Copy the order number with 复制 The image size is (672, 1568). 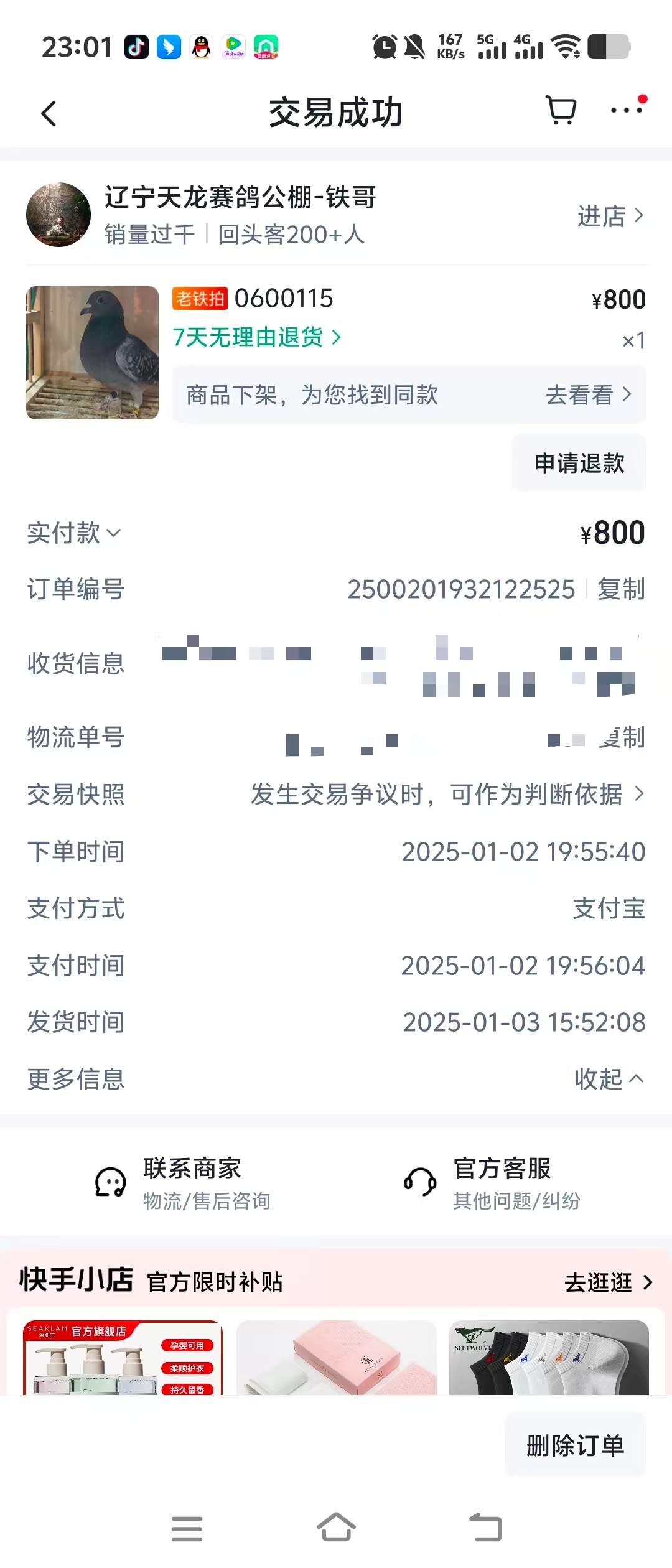pyautogui.click(x=620, y=589)
